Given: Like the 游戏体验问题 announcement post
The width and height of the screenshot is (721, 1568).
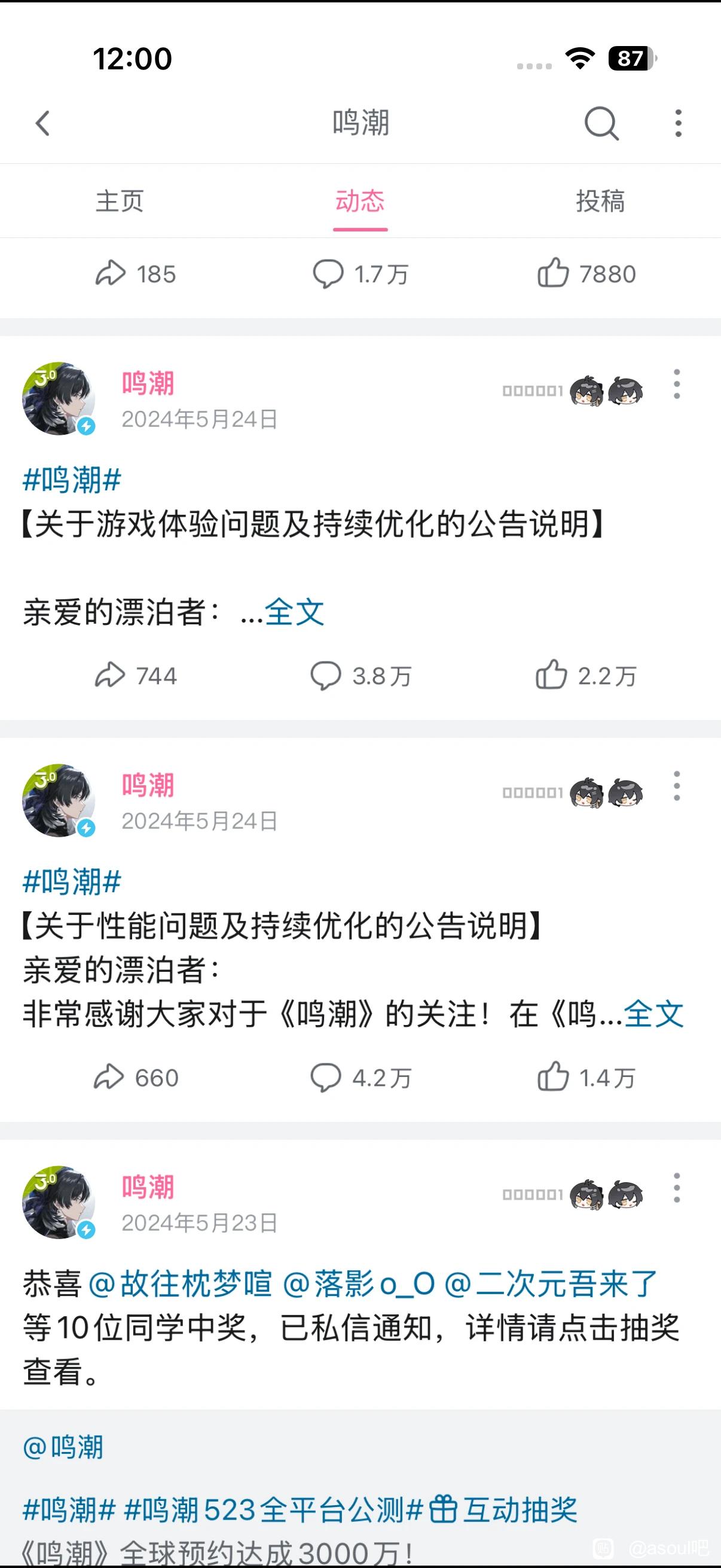Looking at the screenshot, I should (x=585, y=676).
